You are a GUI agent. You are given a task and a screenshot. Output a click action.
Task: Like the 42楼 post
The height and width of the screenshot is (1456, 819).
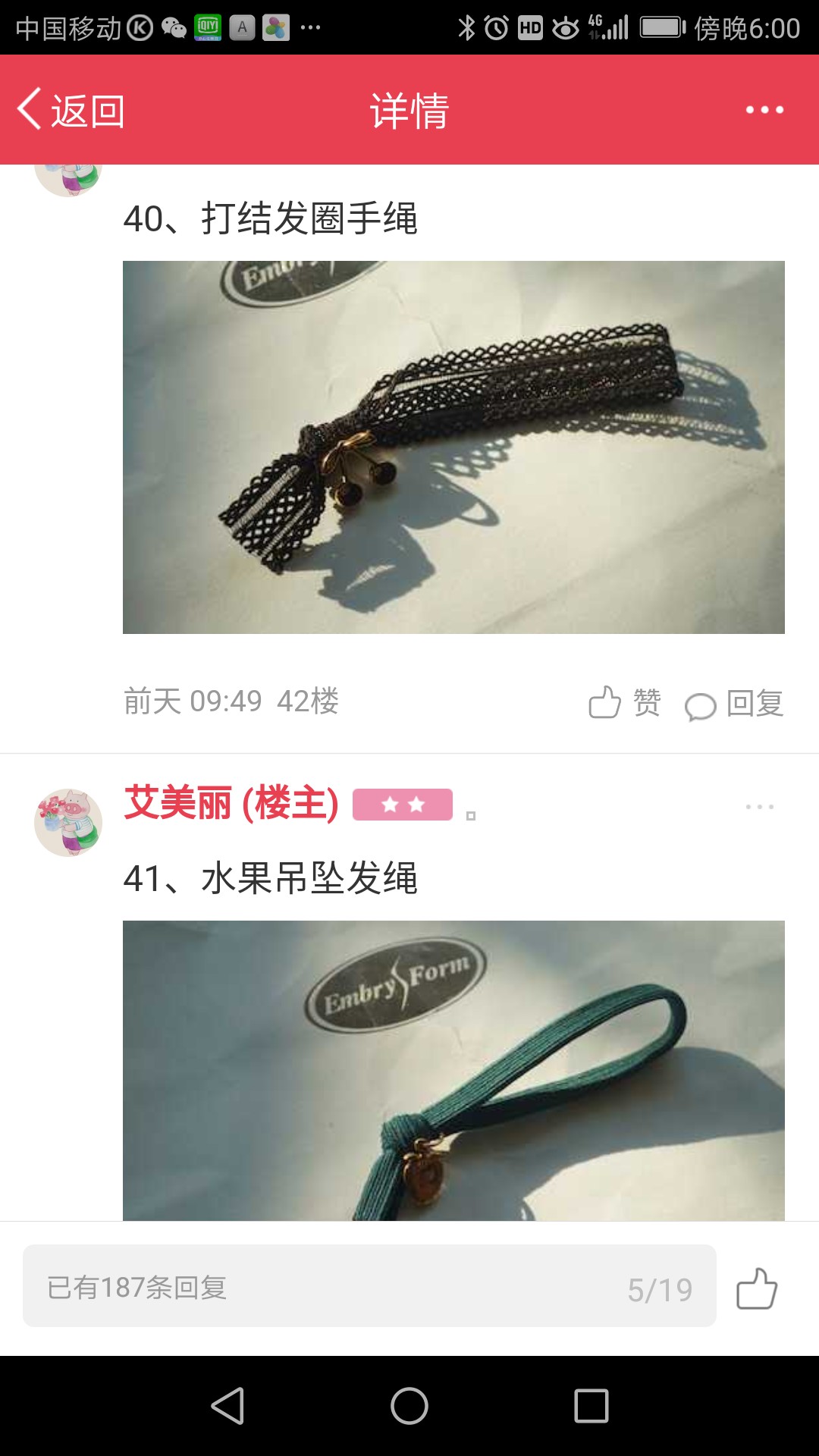click(x=625, y=702)
